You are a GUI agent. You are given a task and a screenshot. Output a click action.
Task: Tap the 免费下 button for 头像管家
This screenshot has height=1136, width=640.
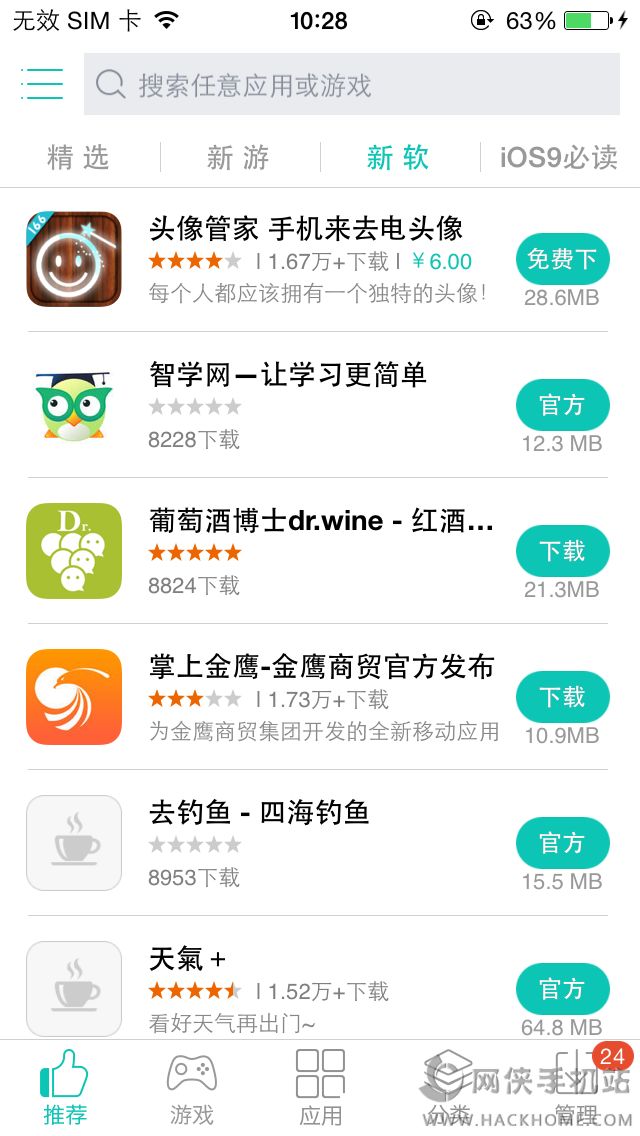click(562, 260)
